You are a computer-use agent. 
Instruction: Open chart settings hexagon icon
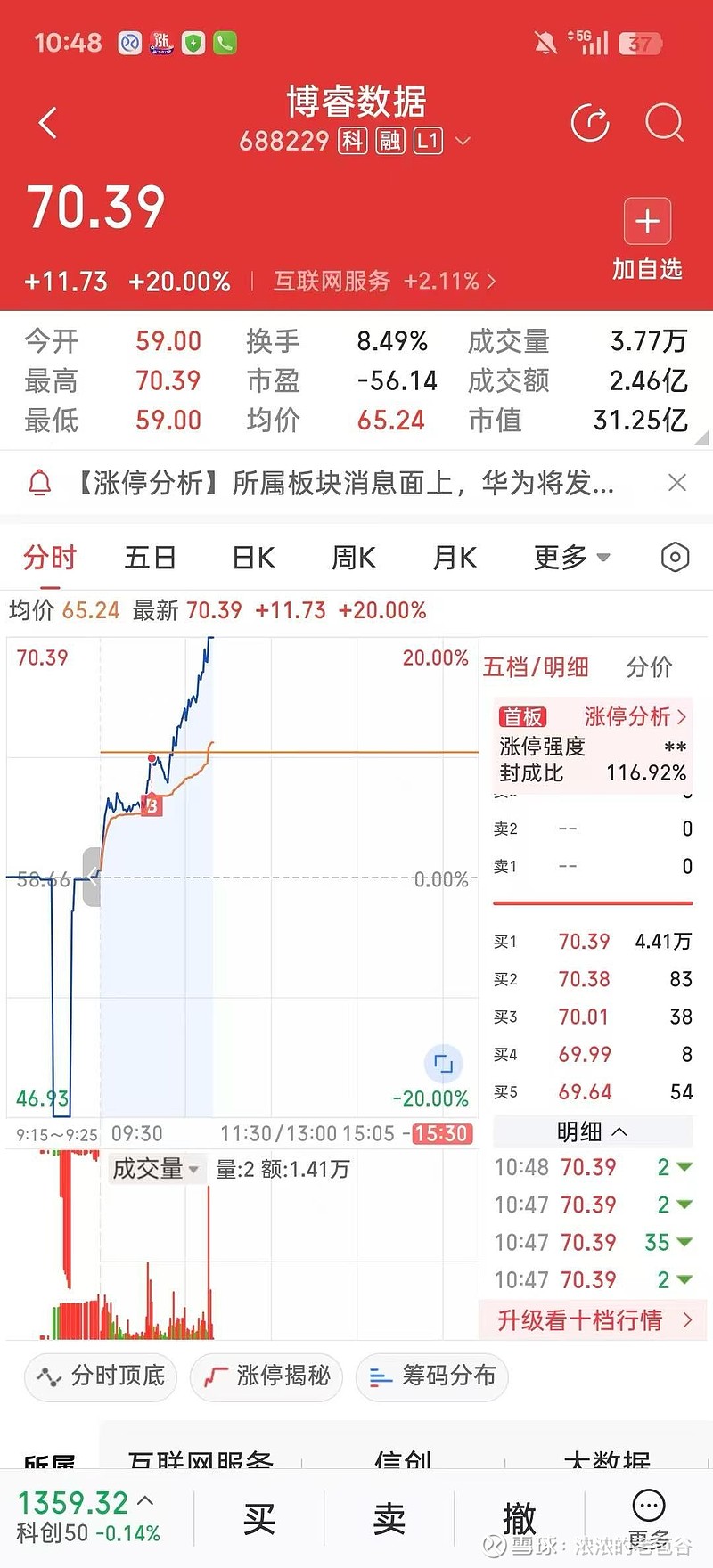[x=676, y=558]
